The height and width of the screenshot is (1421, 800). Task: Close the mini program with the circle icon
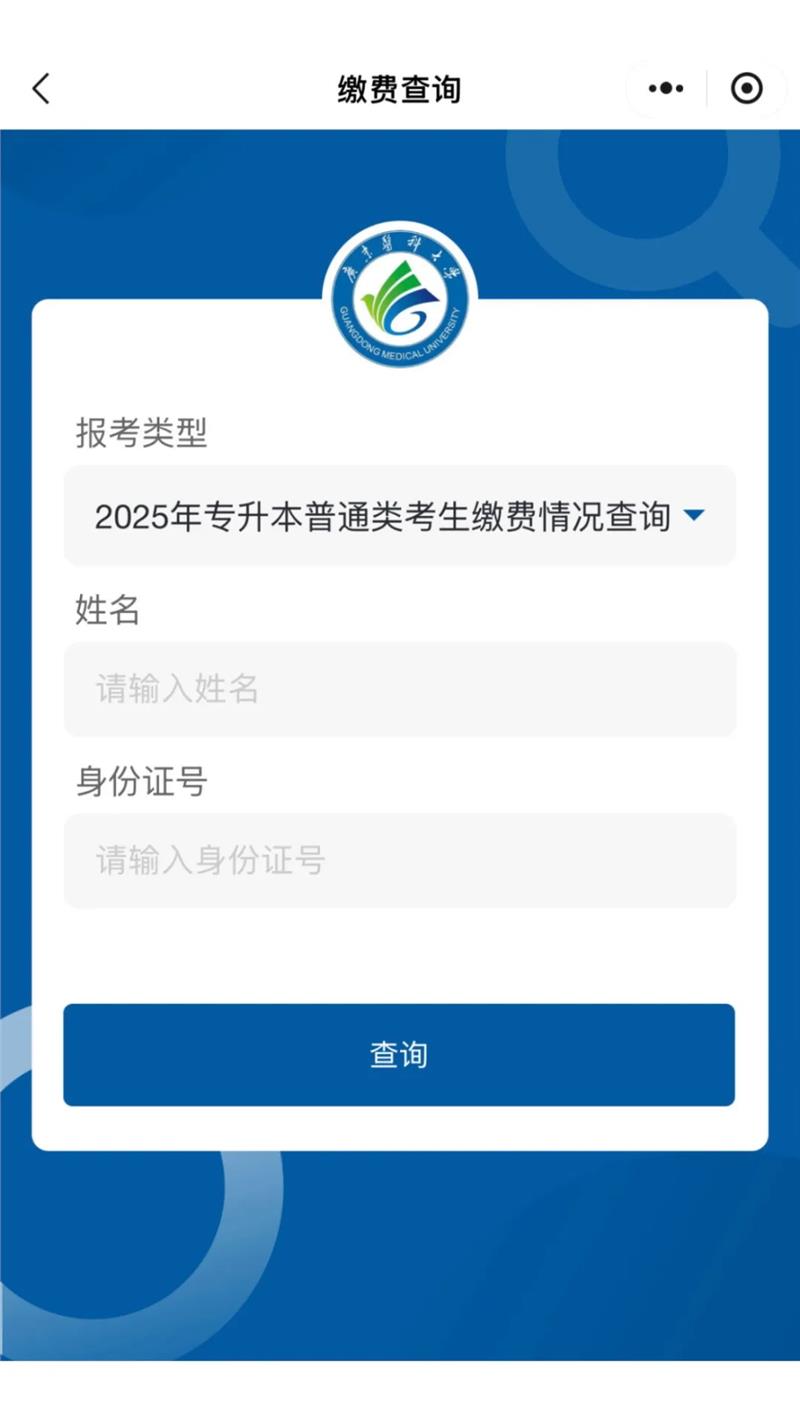pos(746,89)
